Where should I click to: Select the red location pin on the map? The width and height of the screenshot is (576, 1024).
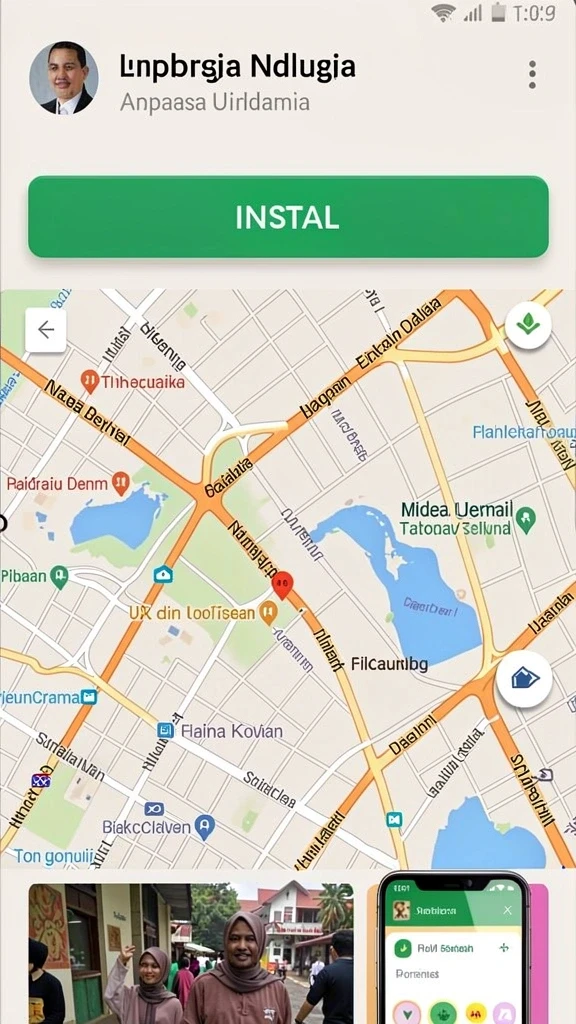(x=282, y=584)
